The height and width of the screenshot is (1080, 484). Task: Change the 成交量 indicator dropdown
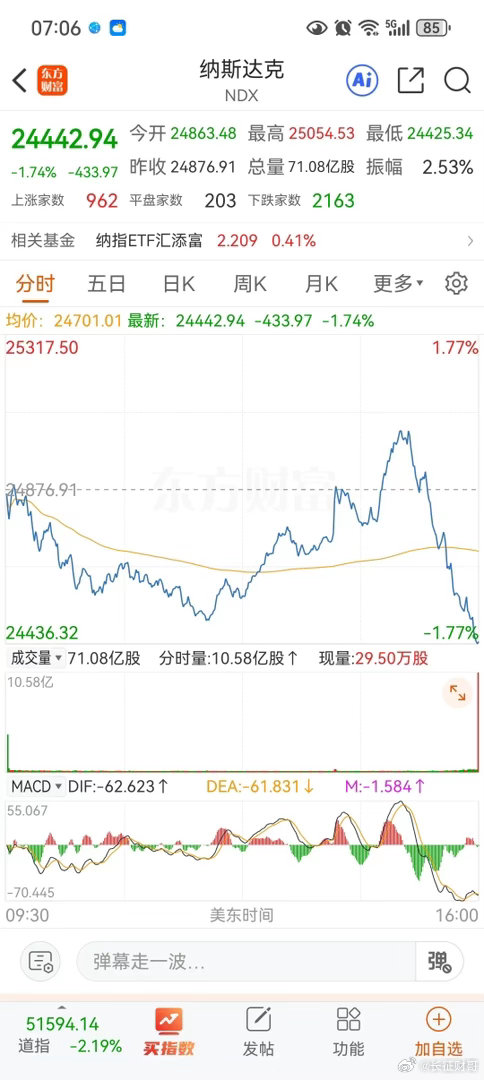pyautogui.click(x=36, y=658)
